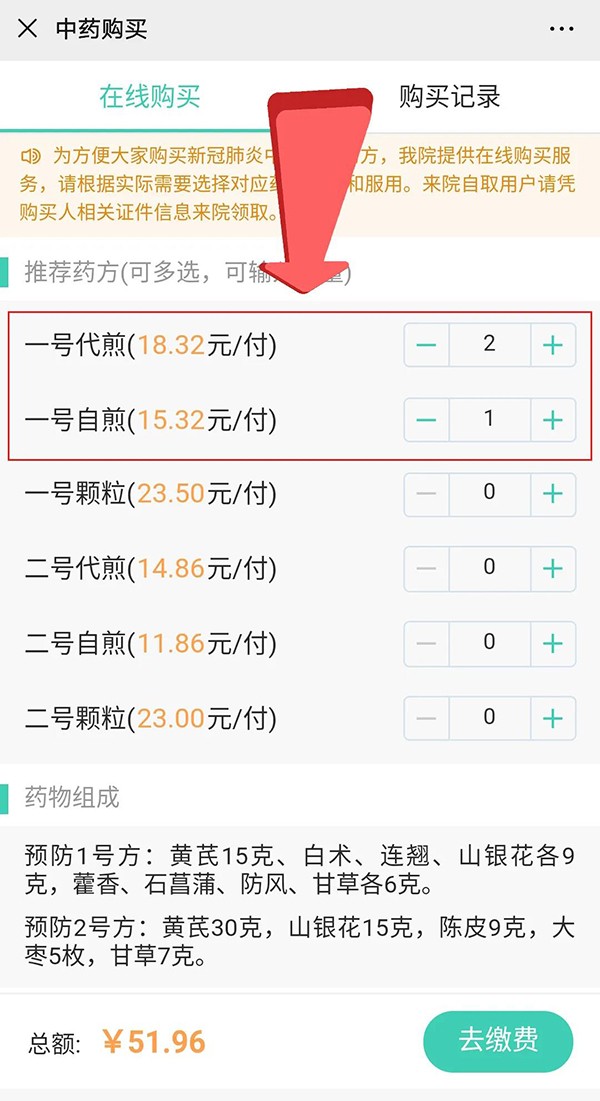Edit the quantity field for 二号颗粒
This screenshot has height=1101, width=600.
click(x=489, y=718)
